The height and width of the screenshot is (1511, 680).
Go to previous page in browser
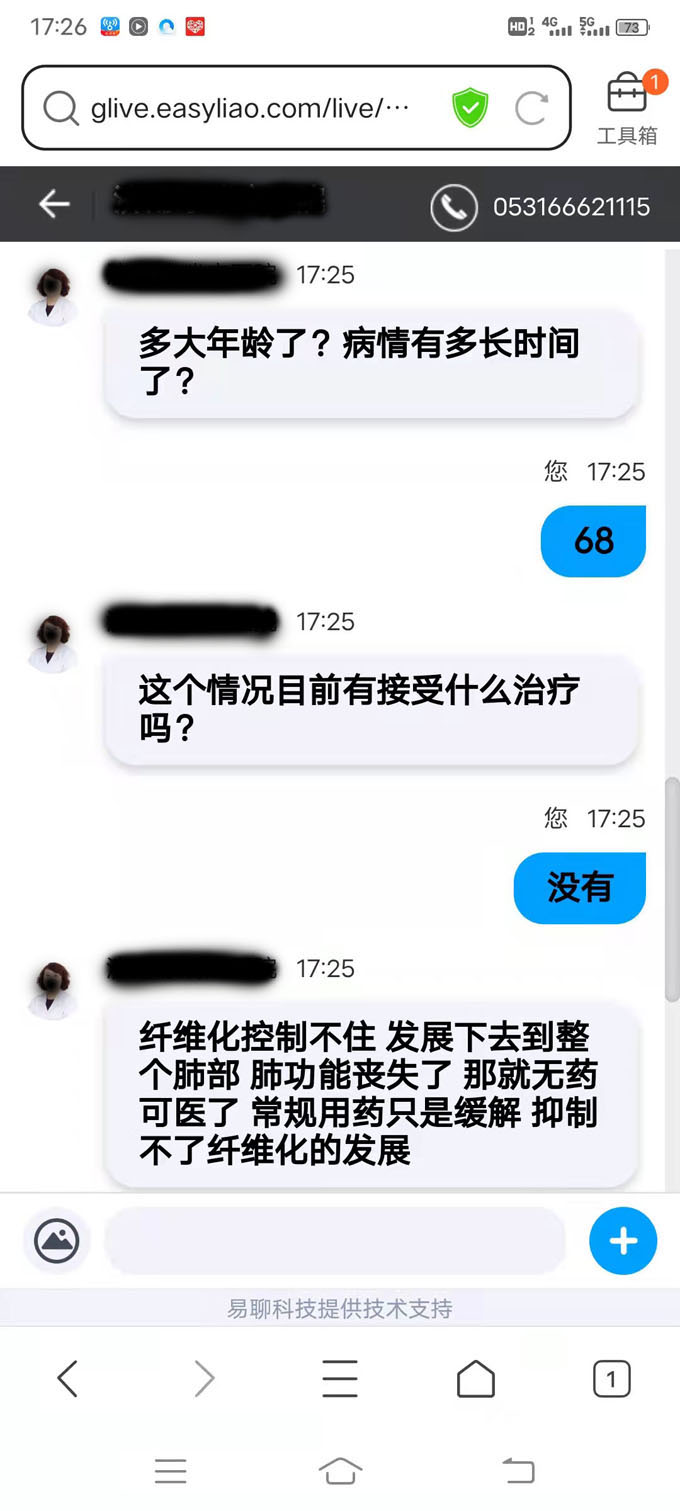click(67, 1379)
